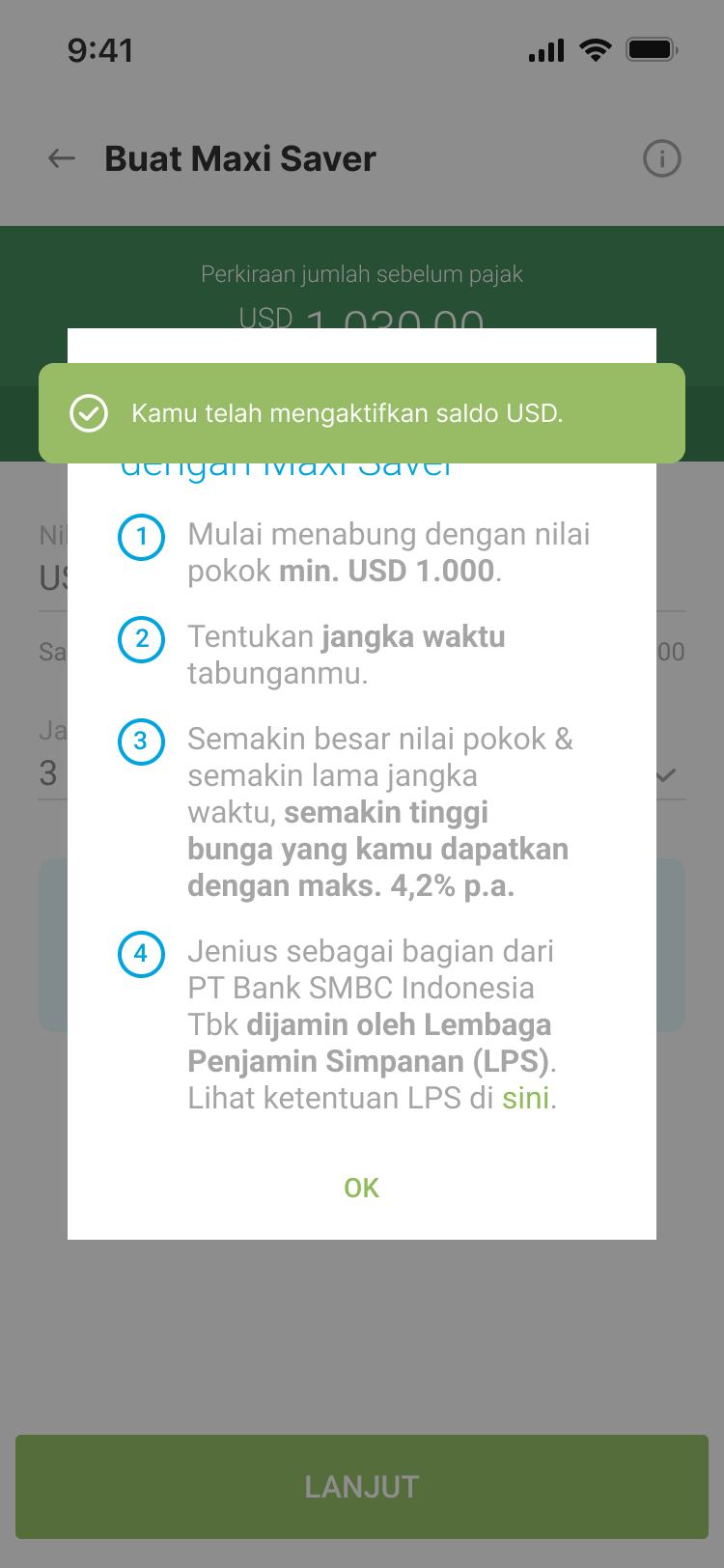
Task: Open the LPS terms via 'sini' link
Action: click(525, 1099)
